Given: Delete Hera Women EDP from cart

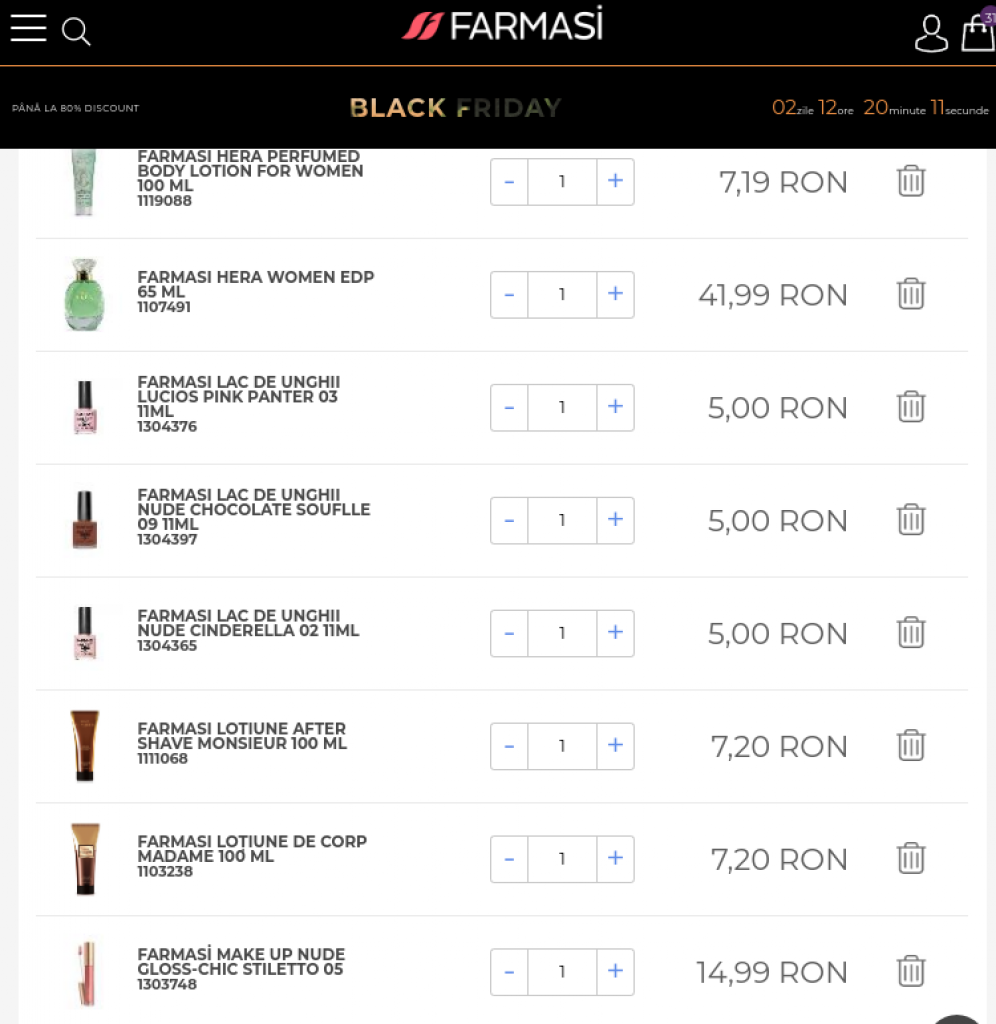Looking at the screenshot, I should [x=911, y=294].
